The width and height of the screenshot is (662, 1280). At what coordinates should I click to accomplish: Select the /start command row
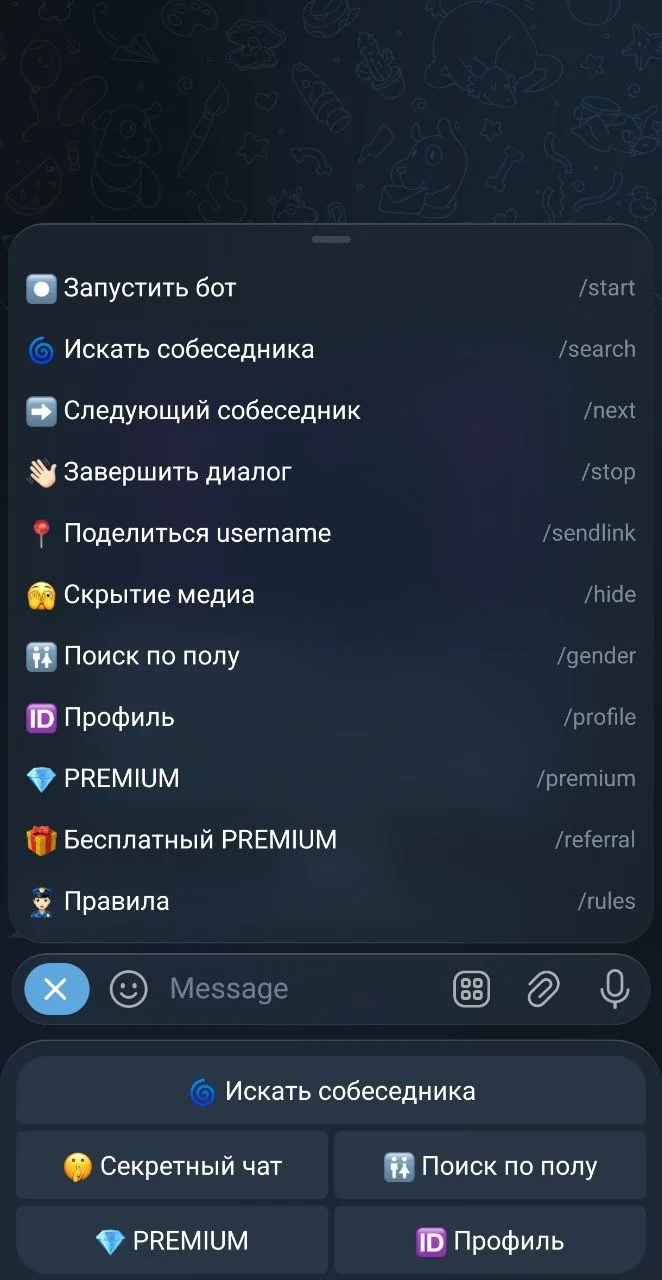click(331, 288)
